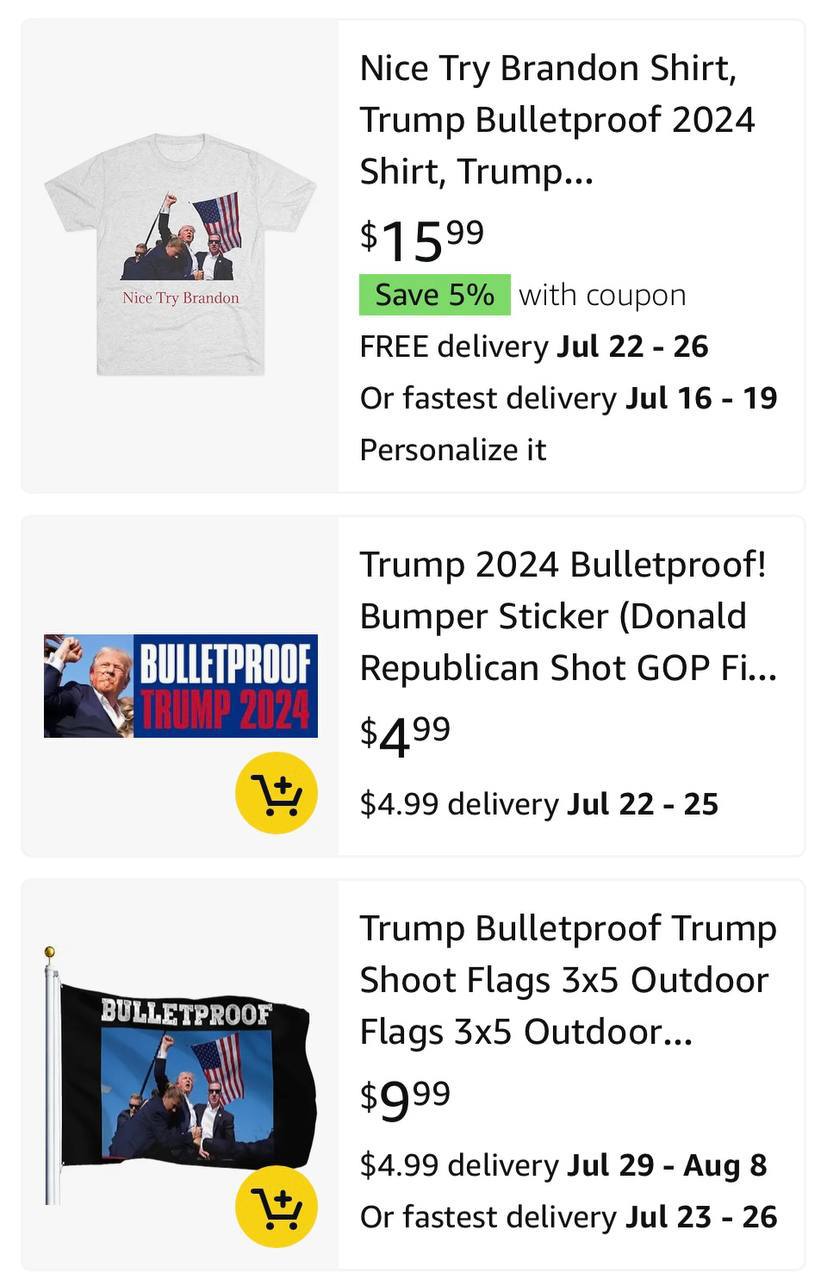
Task: Add the Bulletproof 3x5 flag to cart
Action: 276,1206
